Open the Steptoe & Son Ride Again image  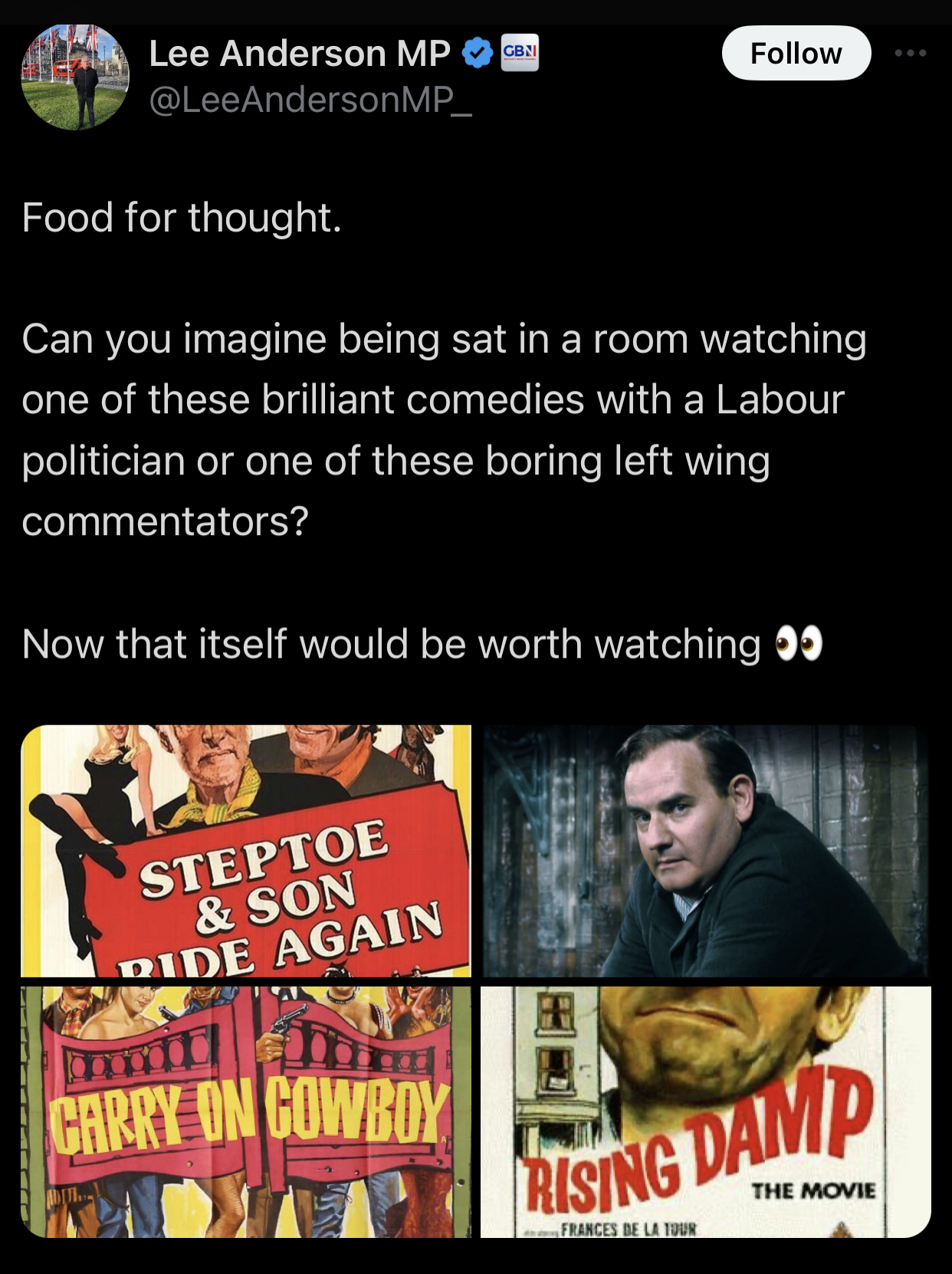click(x=246, y=851)
